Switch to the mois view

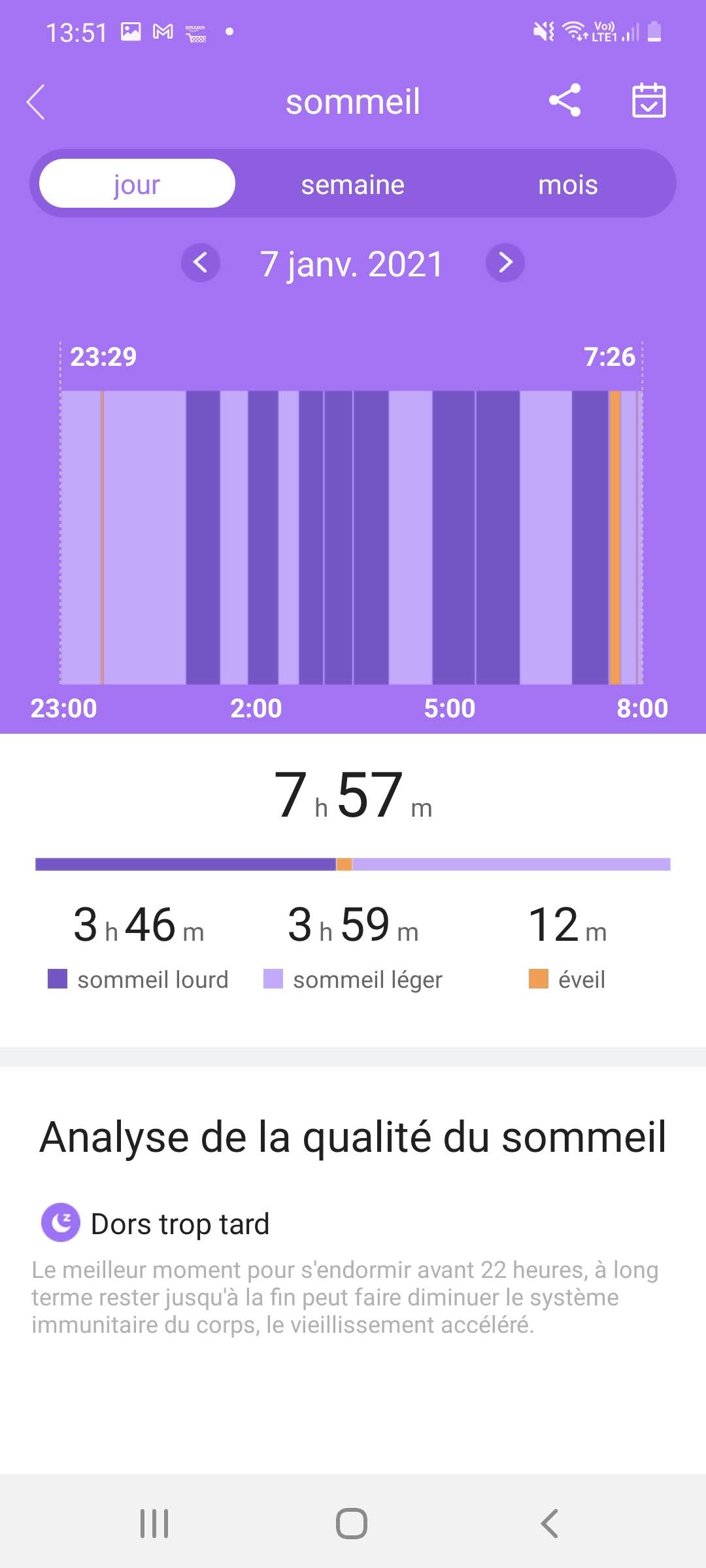click(x=567, y=184)
